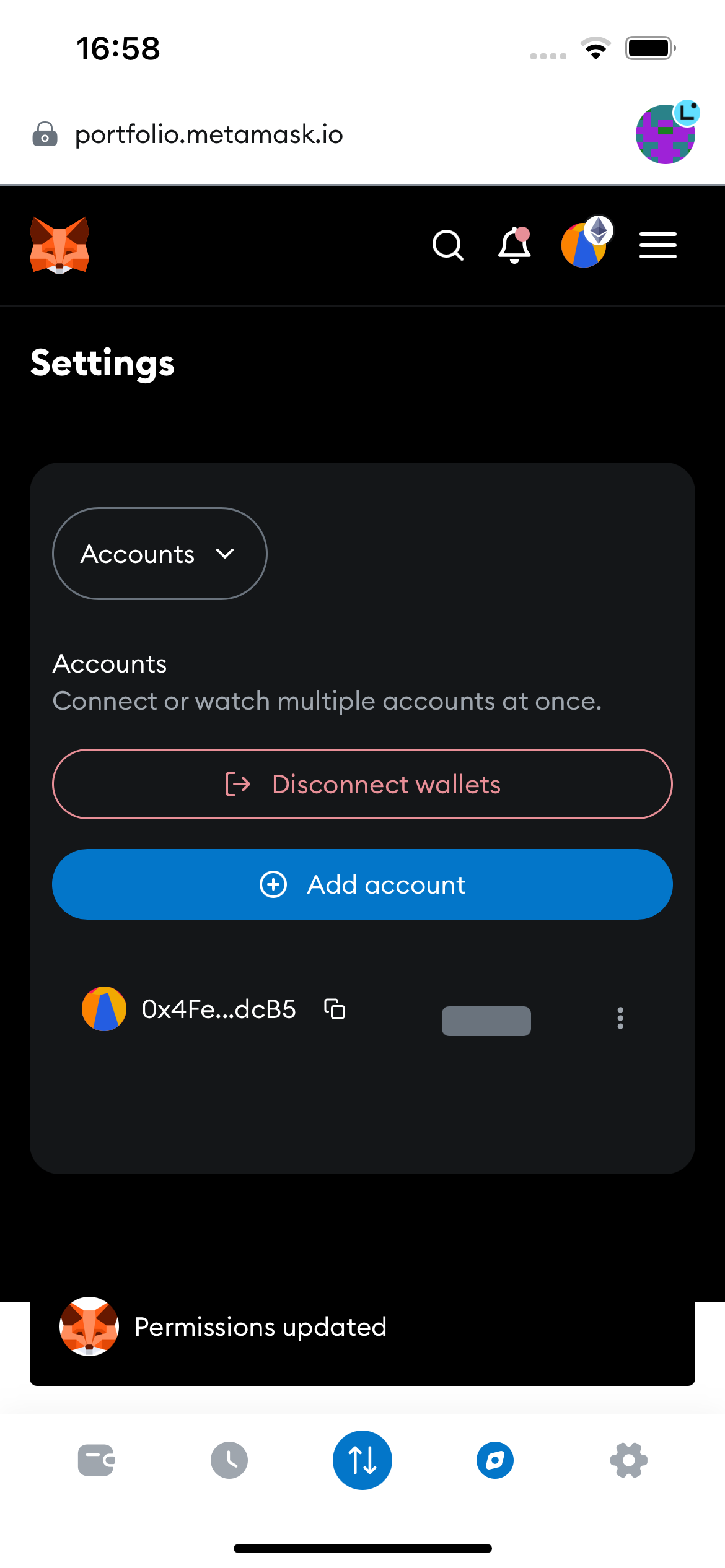Copy address 0x4Fe...dcB5
This screenshot has width=725, height=1568.
[x=335, y=1009]
